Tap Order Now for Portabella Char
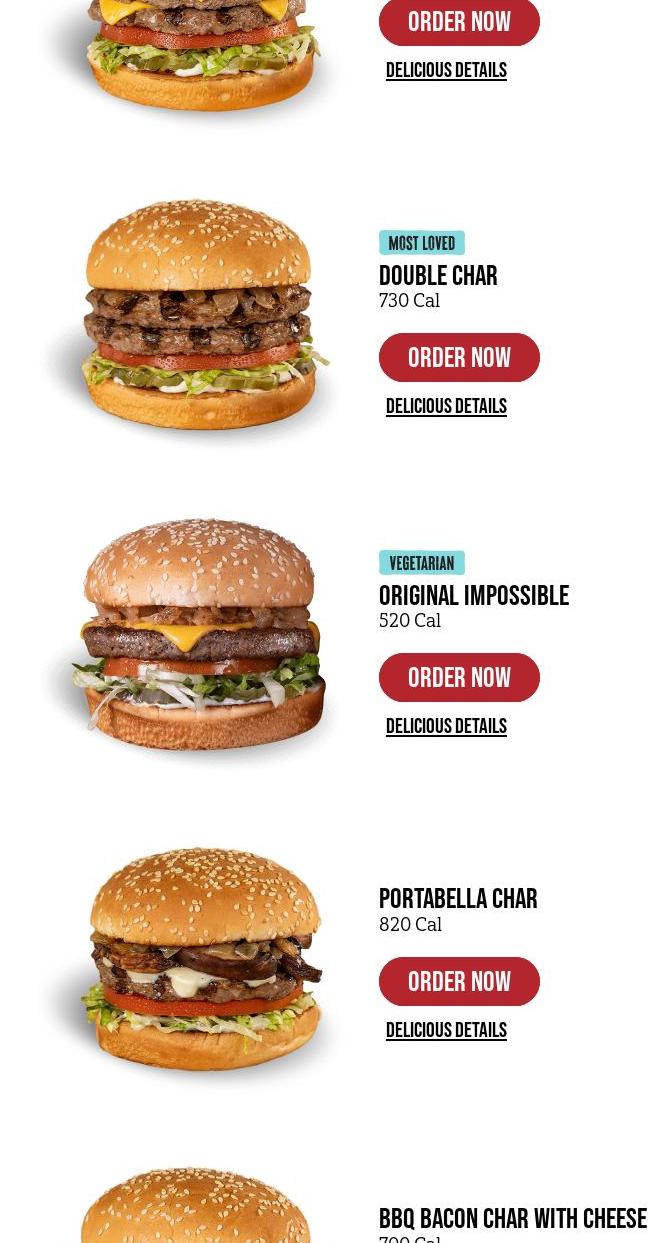Image resolution: width=668 pixels, height=1243 pixels. [459, 981]
